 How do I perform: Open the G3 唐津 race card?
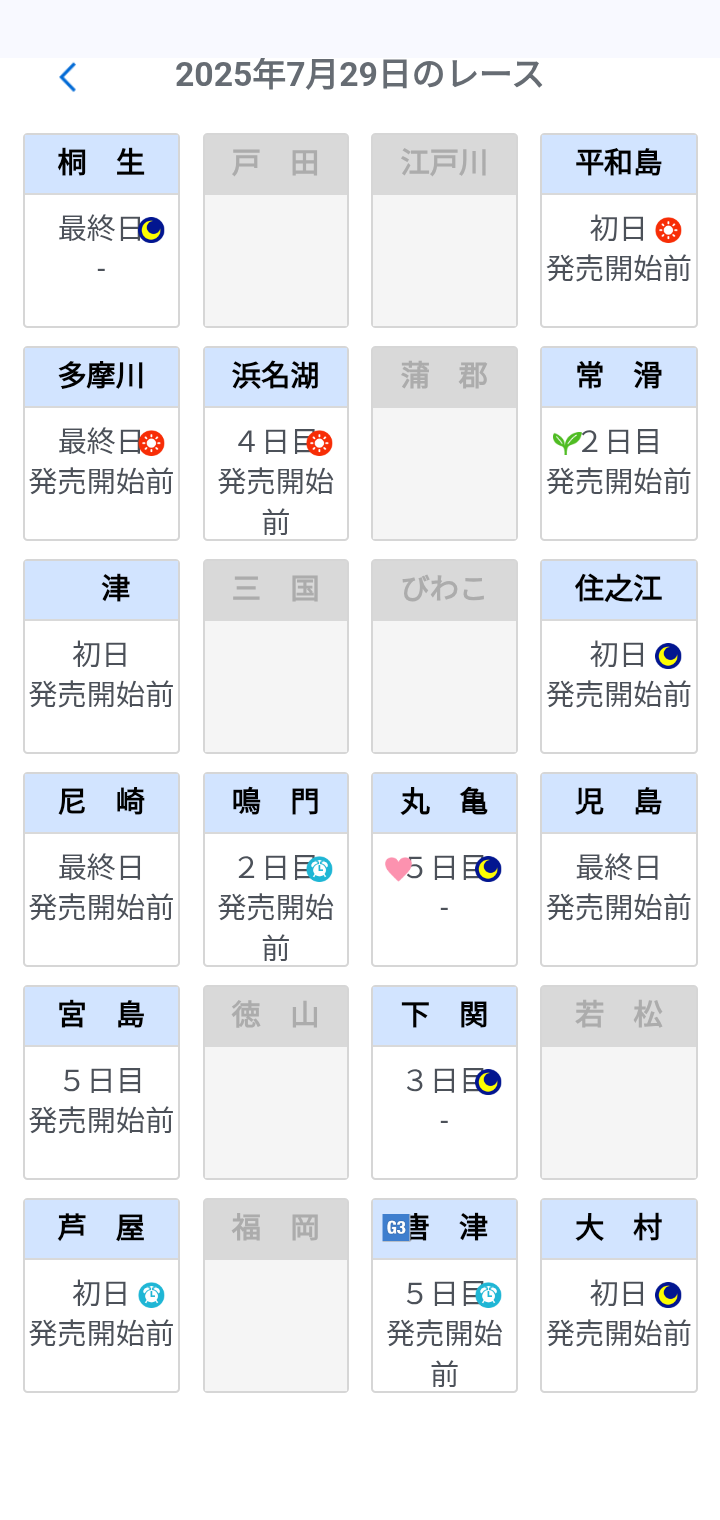[444, 1295]
